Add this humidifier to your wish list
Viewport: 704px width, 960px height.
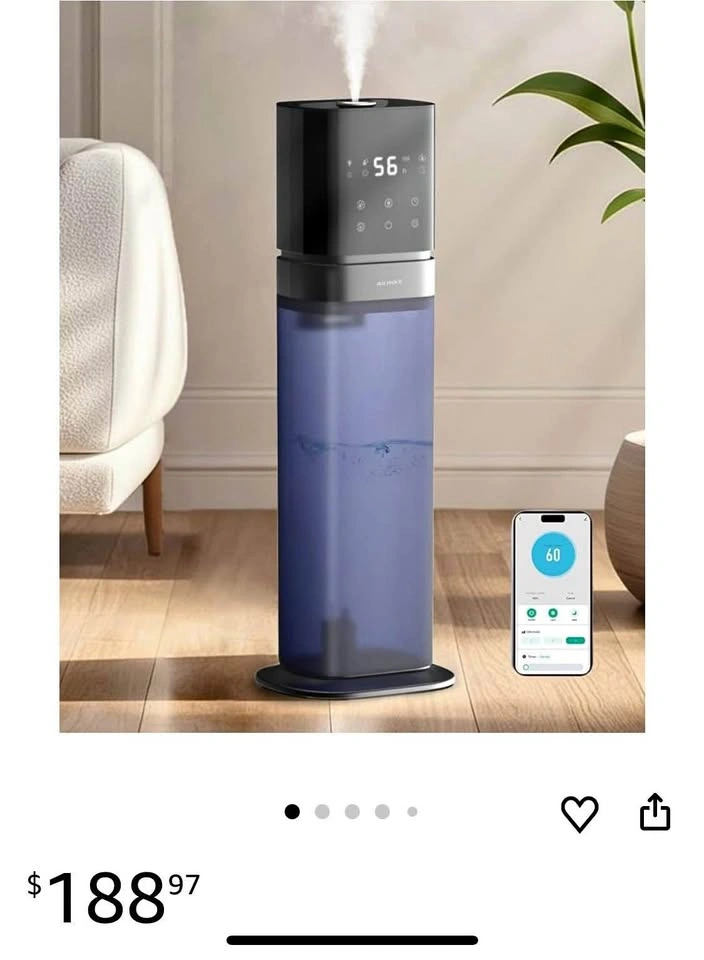point(579,813)
